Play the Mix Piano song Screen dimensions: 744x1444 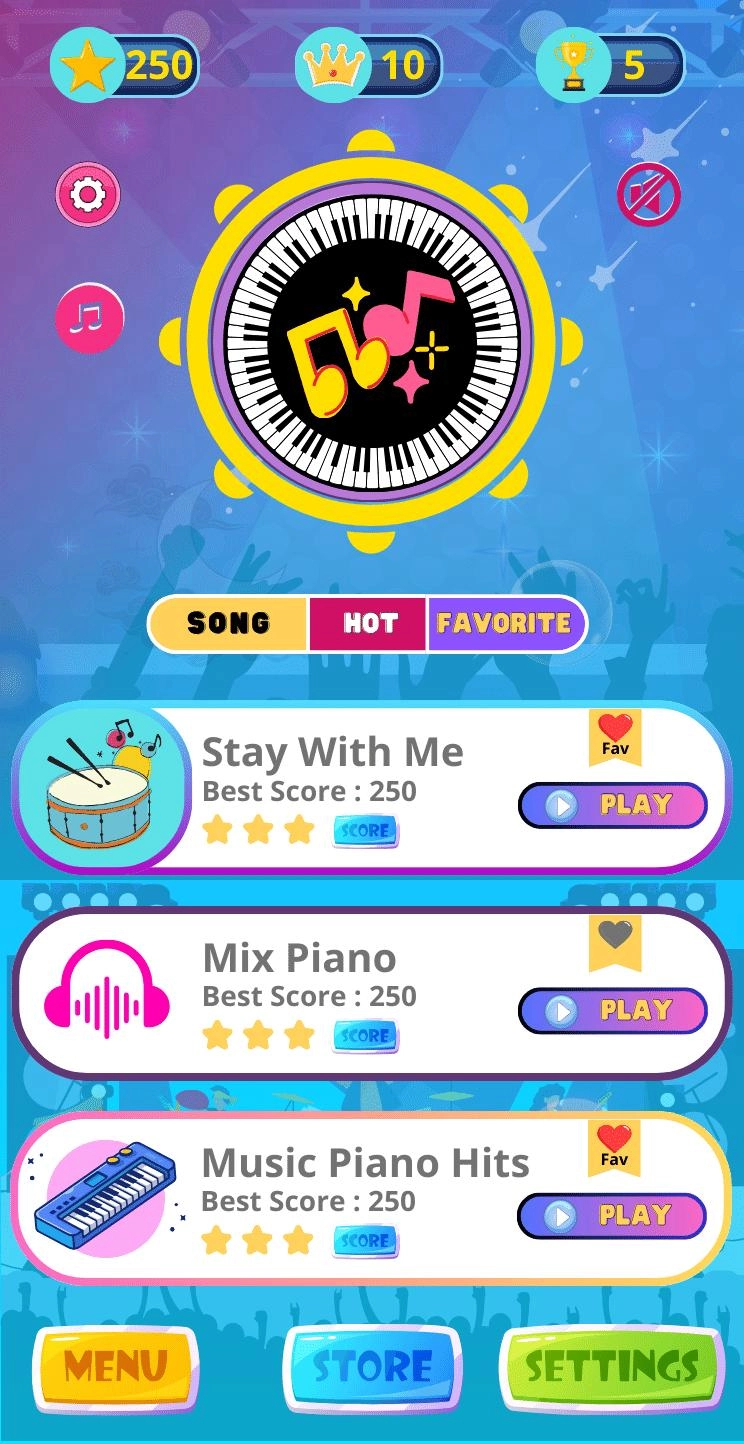pyautogui.click(x=612, y=1011)
